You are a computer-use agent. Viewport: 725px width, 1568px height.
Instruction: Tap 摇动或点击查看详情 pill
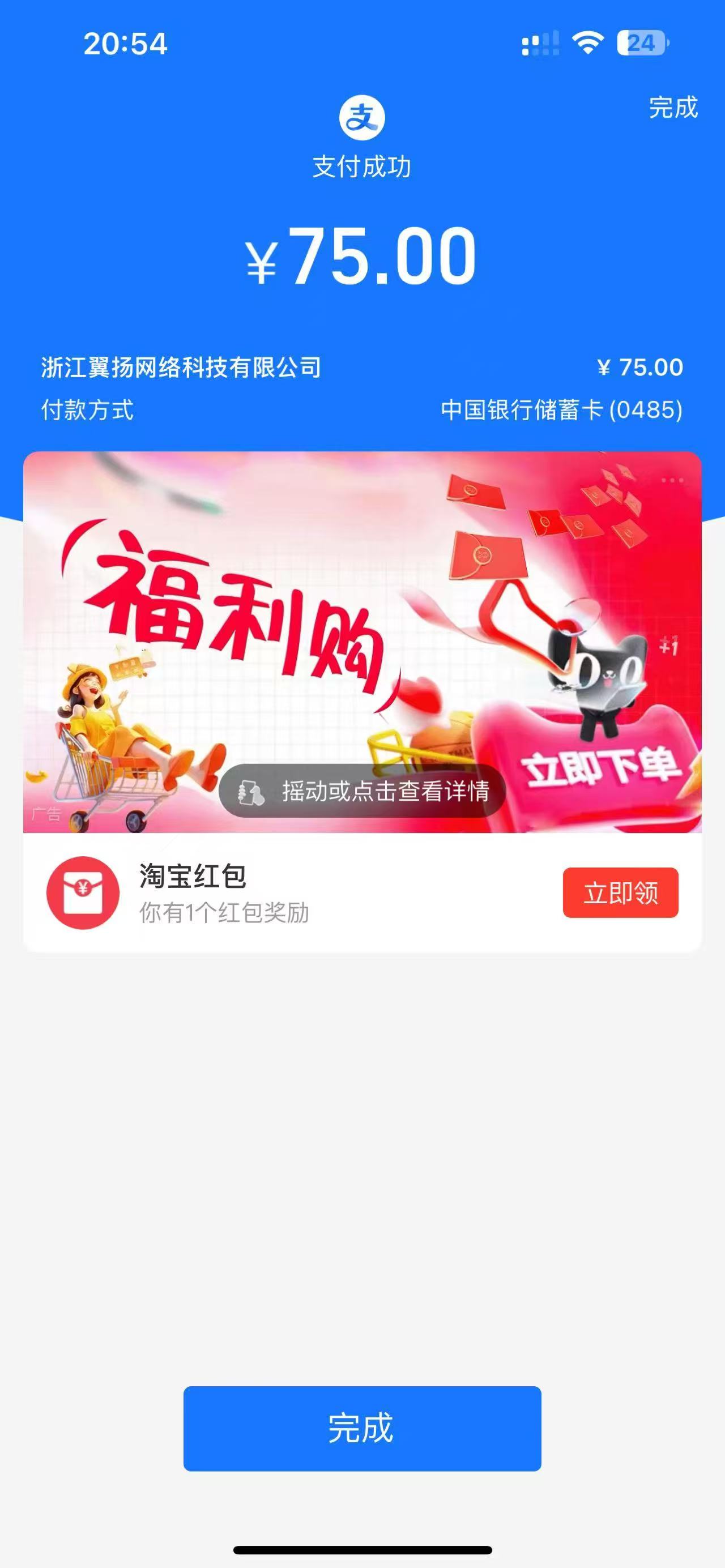[362, 791]
